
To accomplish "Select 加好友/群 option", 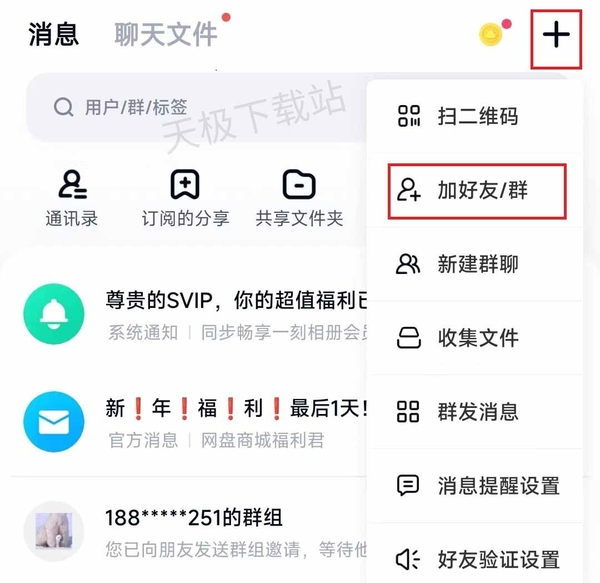I will click(477, 190).
